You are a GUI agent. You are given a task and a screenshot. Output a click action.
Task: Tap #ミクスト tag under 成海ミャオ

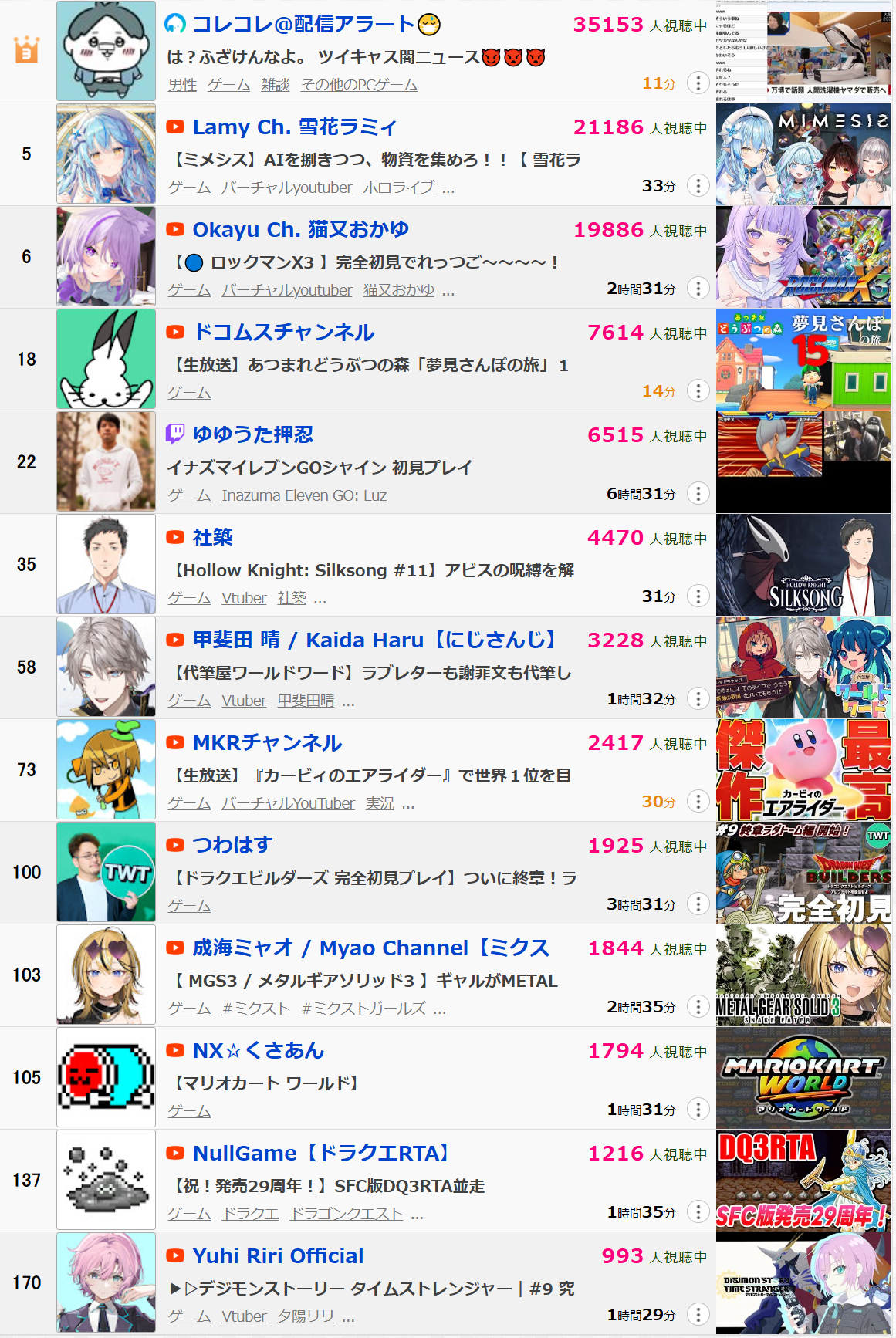[256, 1009]
